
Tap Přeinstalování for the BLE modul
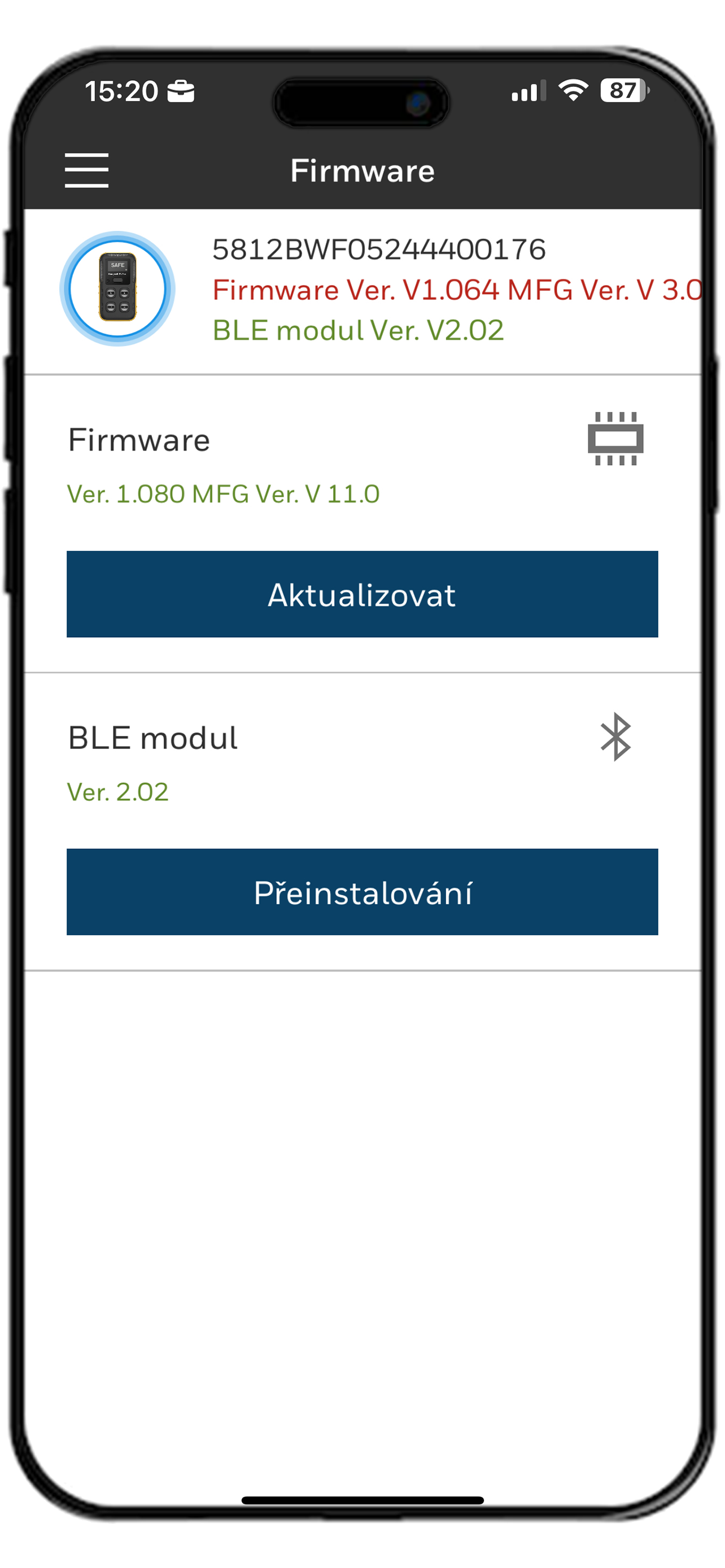(x=362, y=892)
